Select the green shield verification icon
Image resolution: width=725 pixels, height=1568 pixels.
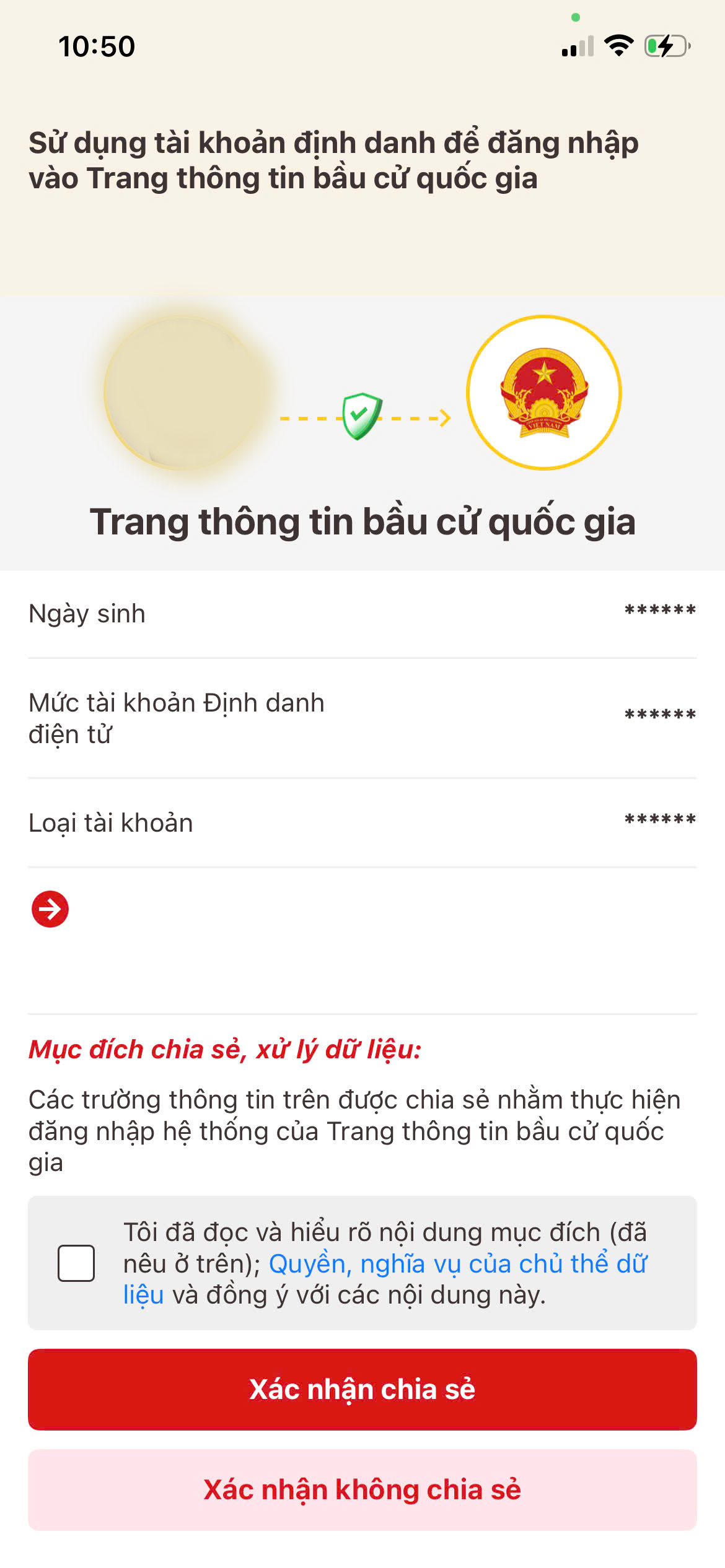[361, 416]
